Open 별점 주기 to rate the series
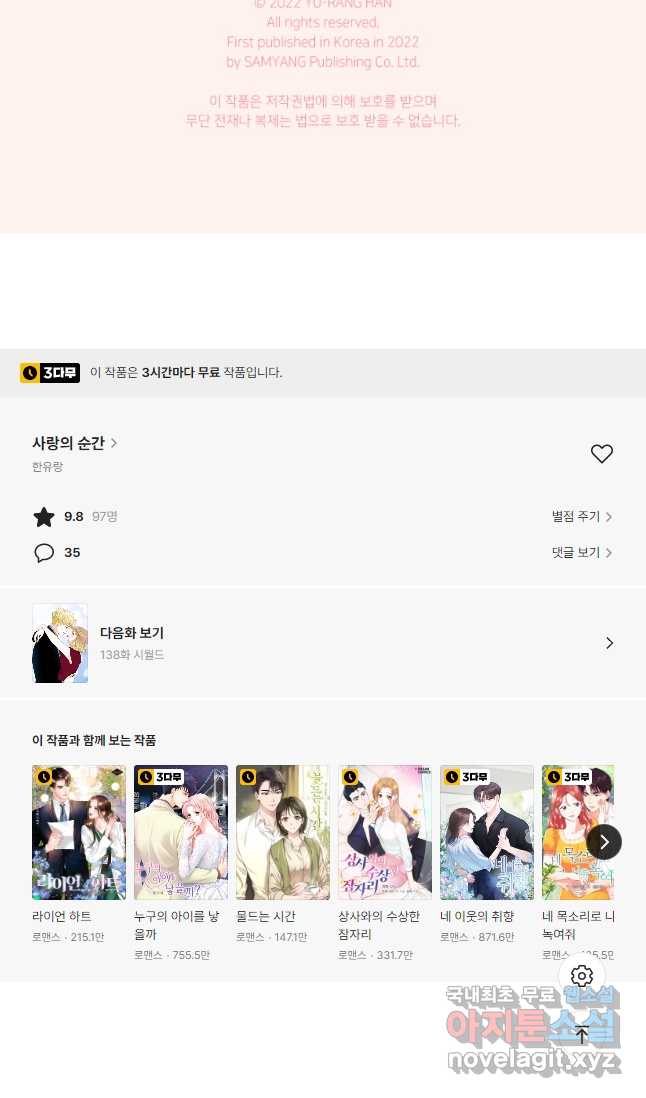 (x=582, y=517)
